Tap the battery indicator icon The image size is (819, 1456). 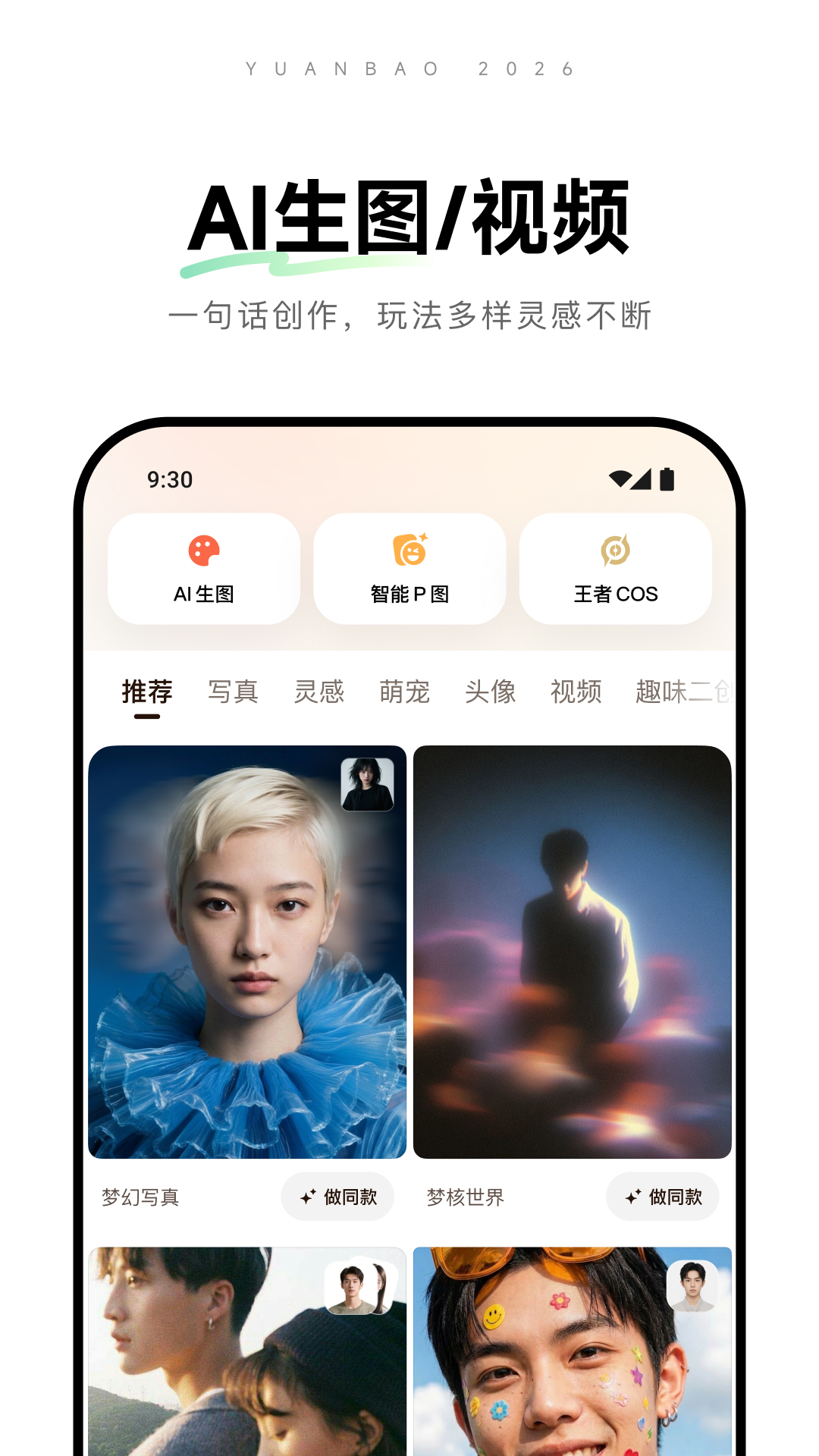tap(669, 479)
